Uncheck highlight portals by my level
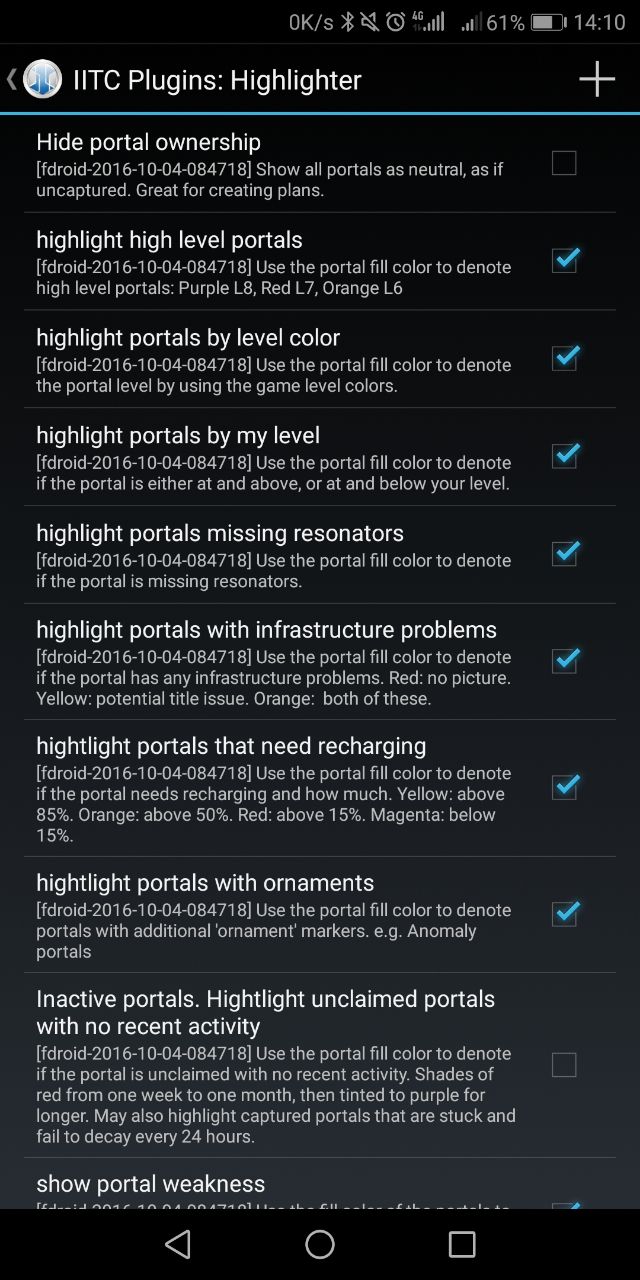The image size is (640, 1280). (x=565, y=455)
